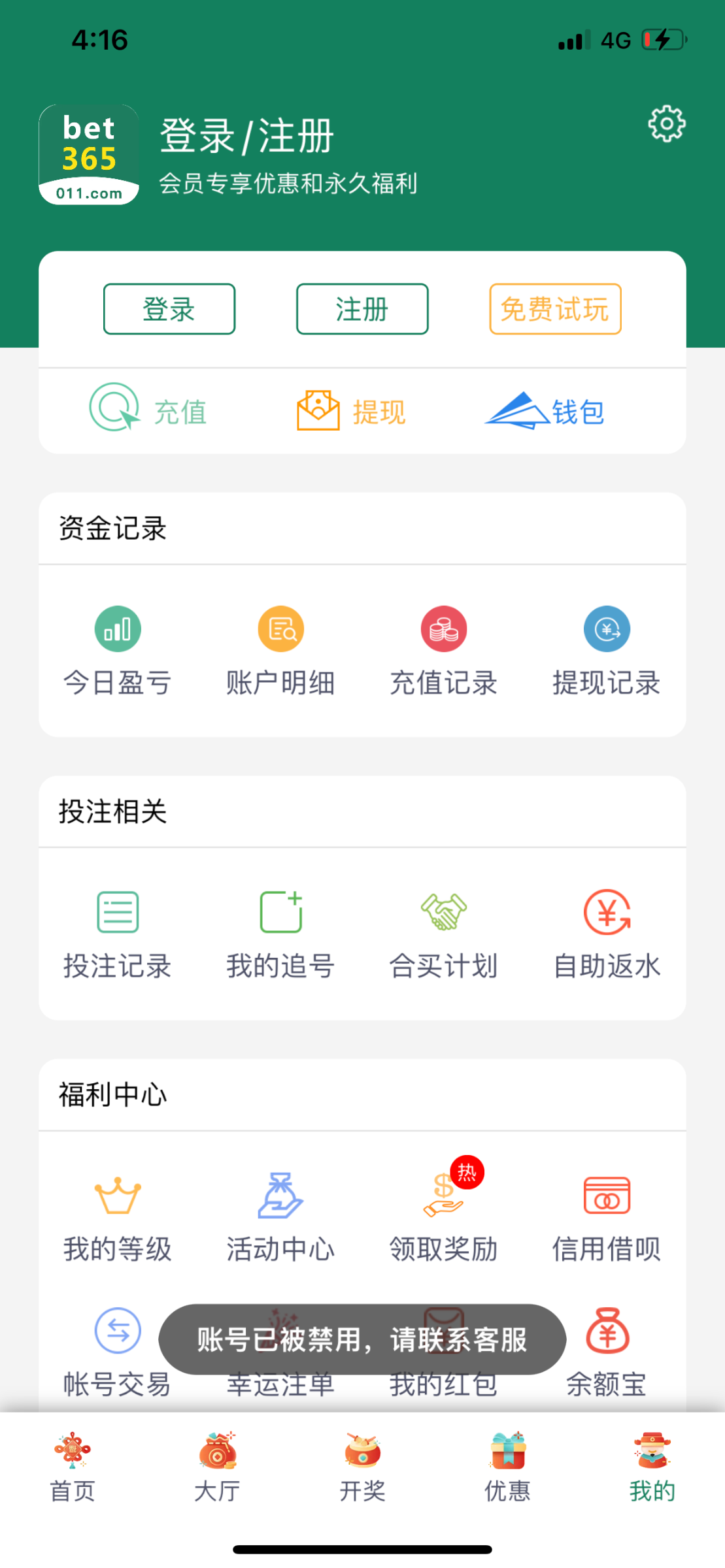Open 活动中心 activity center
This screenshot has height=1568, width=725.
tap(280, 1217)
